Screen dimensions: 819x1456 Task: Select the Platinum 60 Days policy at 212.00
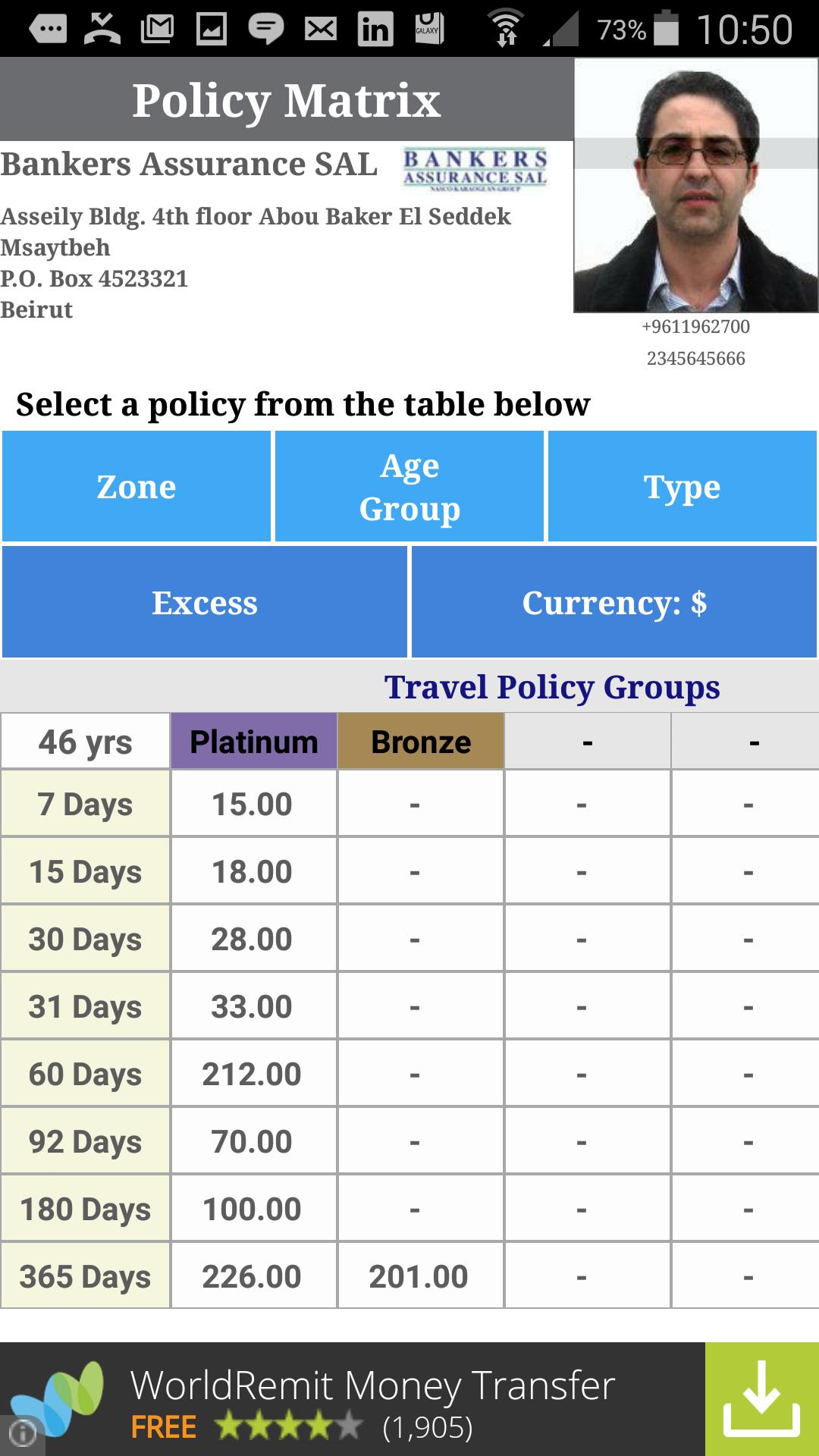tap(253, 1074)
